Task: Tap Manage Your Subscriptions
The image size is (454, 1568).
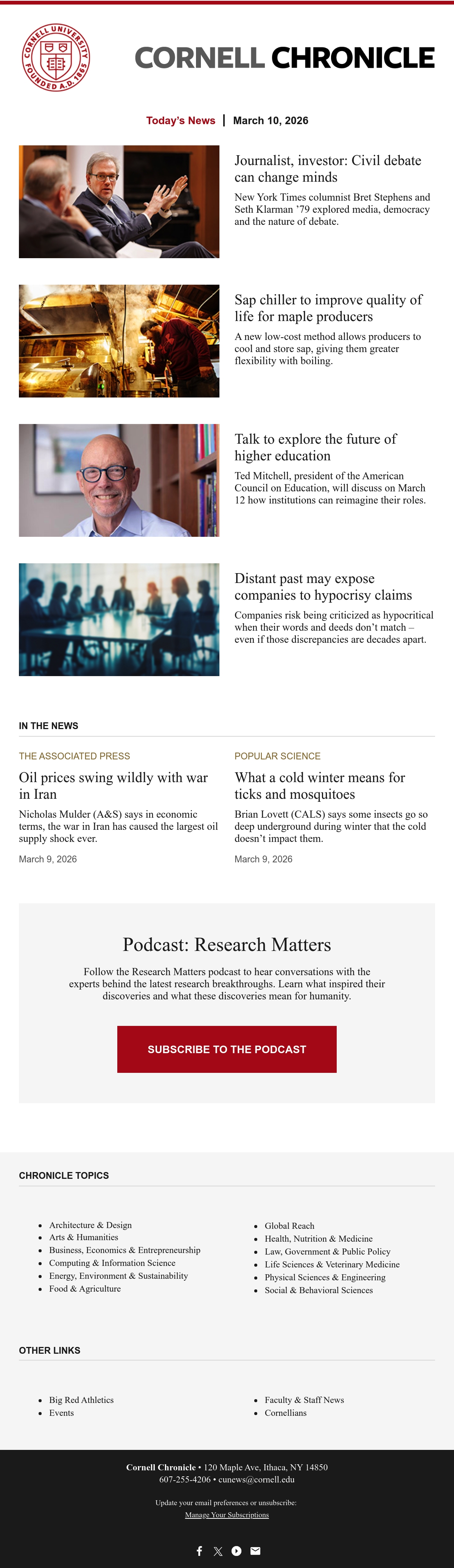Action: point(226,1515)
